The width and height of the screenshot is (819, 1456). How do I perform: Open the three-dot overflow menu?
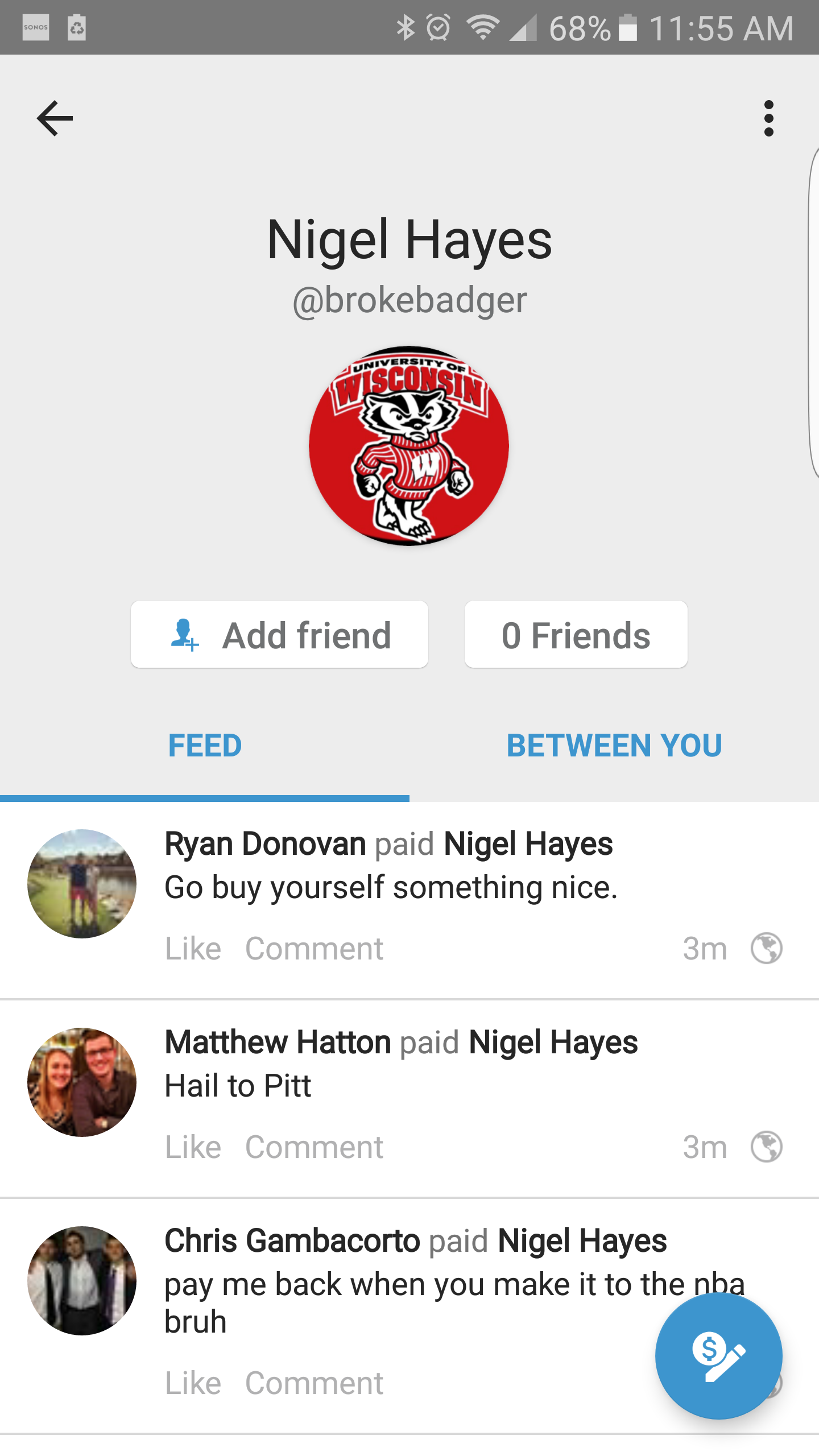point(769,118)
